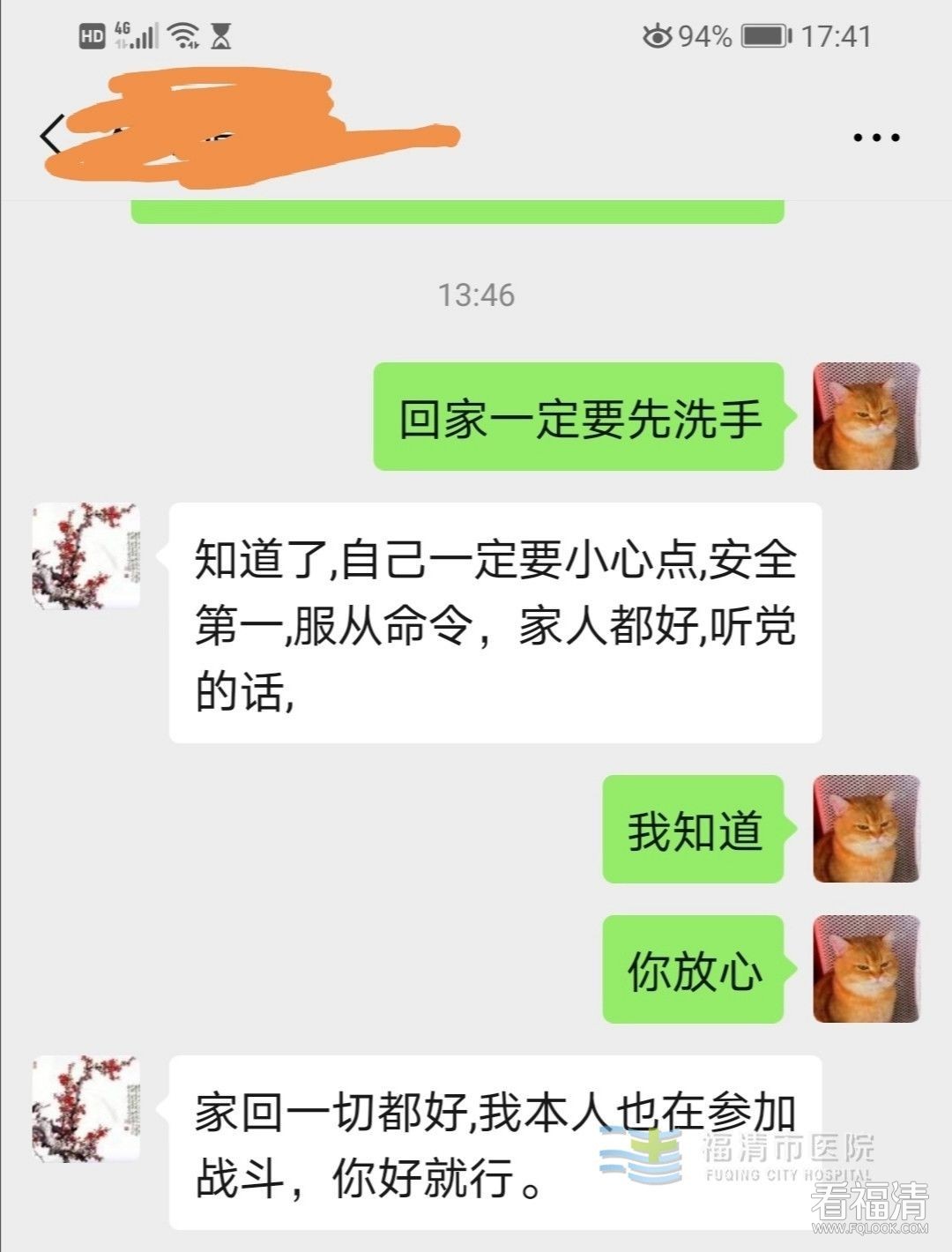The width and height of the screenshot is (952, 1252).
Task: View the profile from the avatar by 你放心
Action: 866,969
